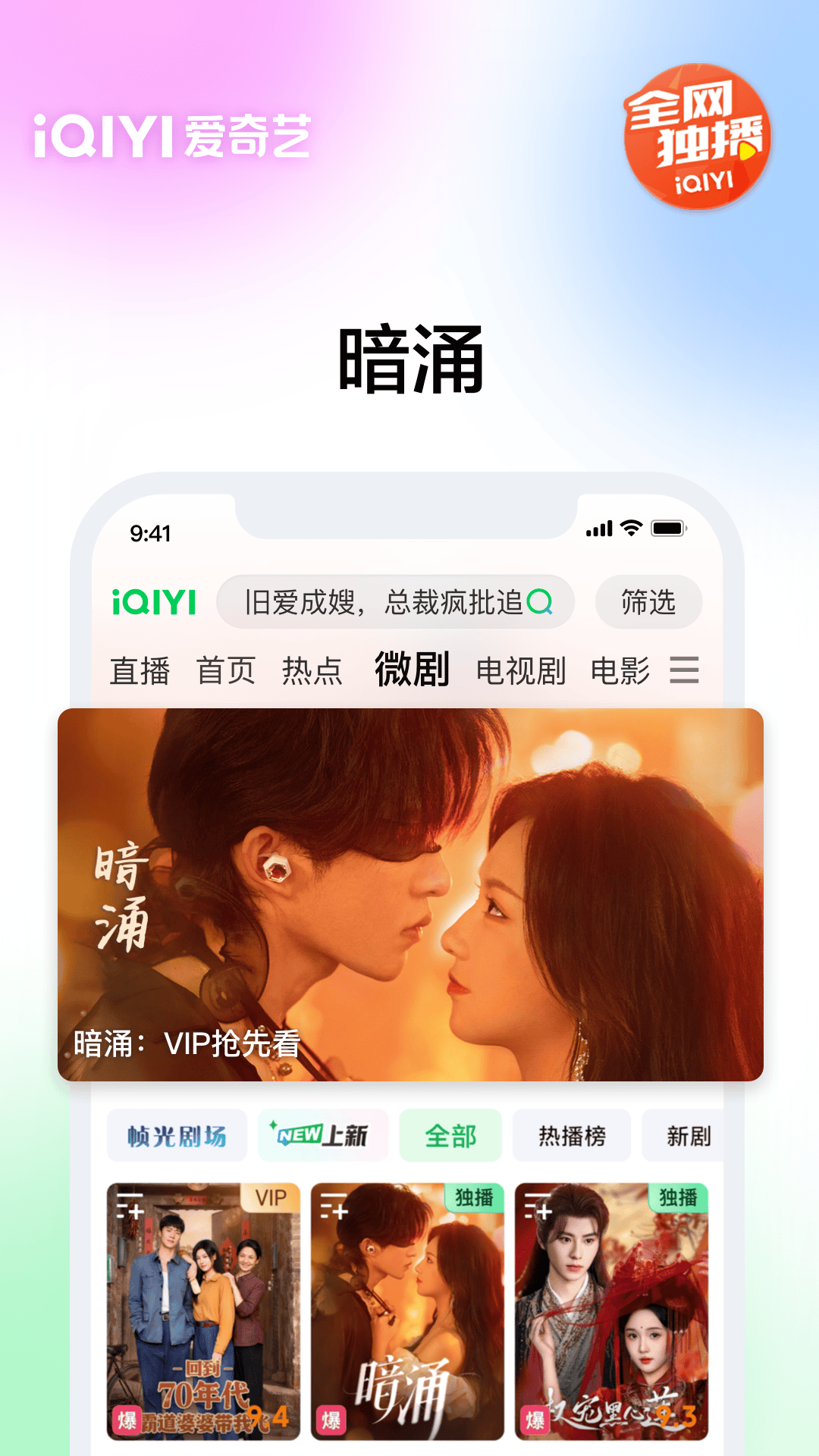819x1456 pixels.
Task: Open the 首页 tab
Action: click(227, 670)
